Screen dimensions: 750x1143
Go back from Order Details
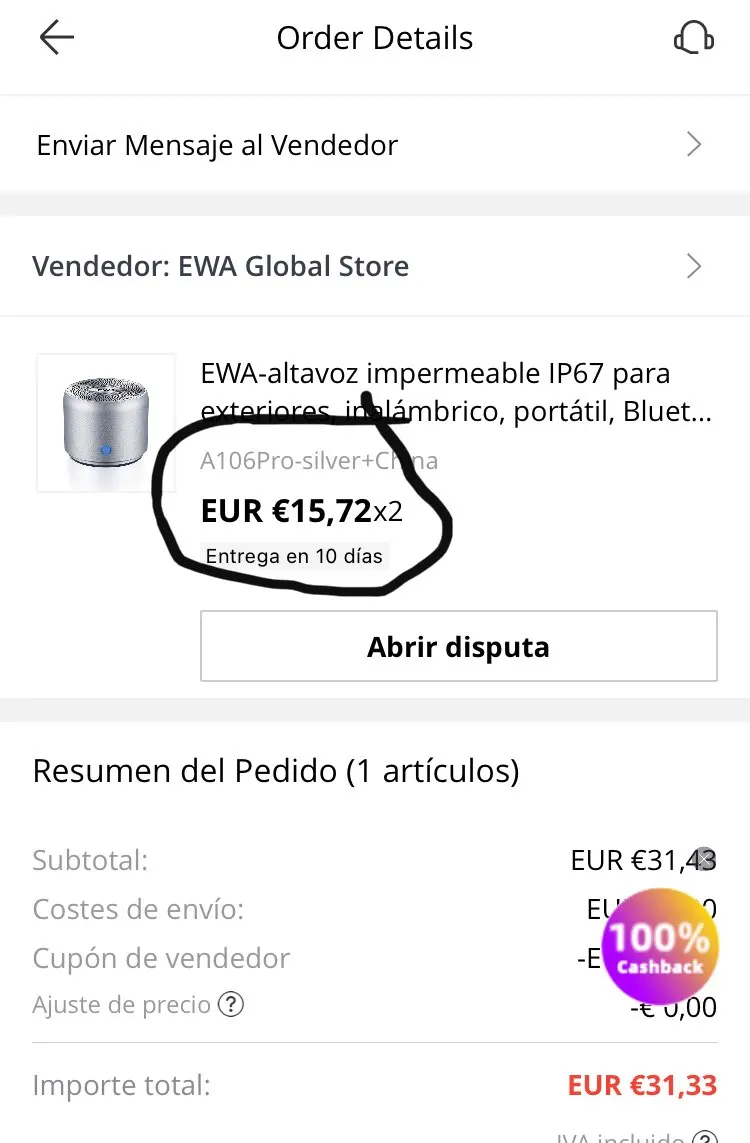click(57, 39)
